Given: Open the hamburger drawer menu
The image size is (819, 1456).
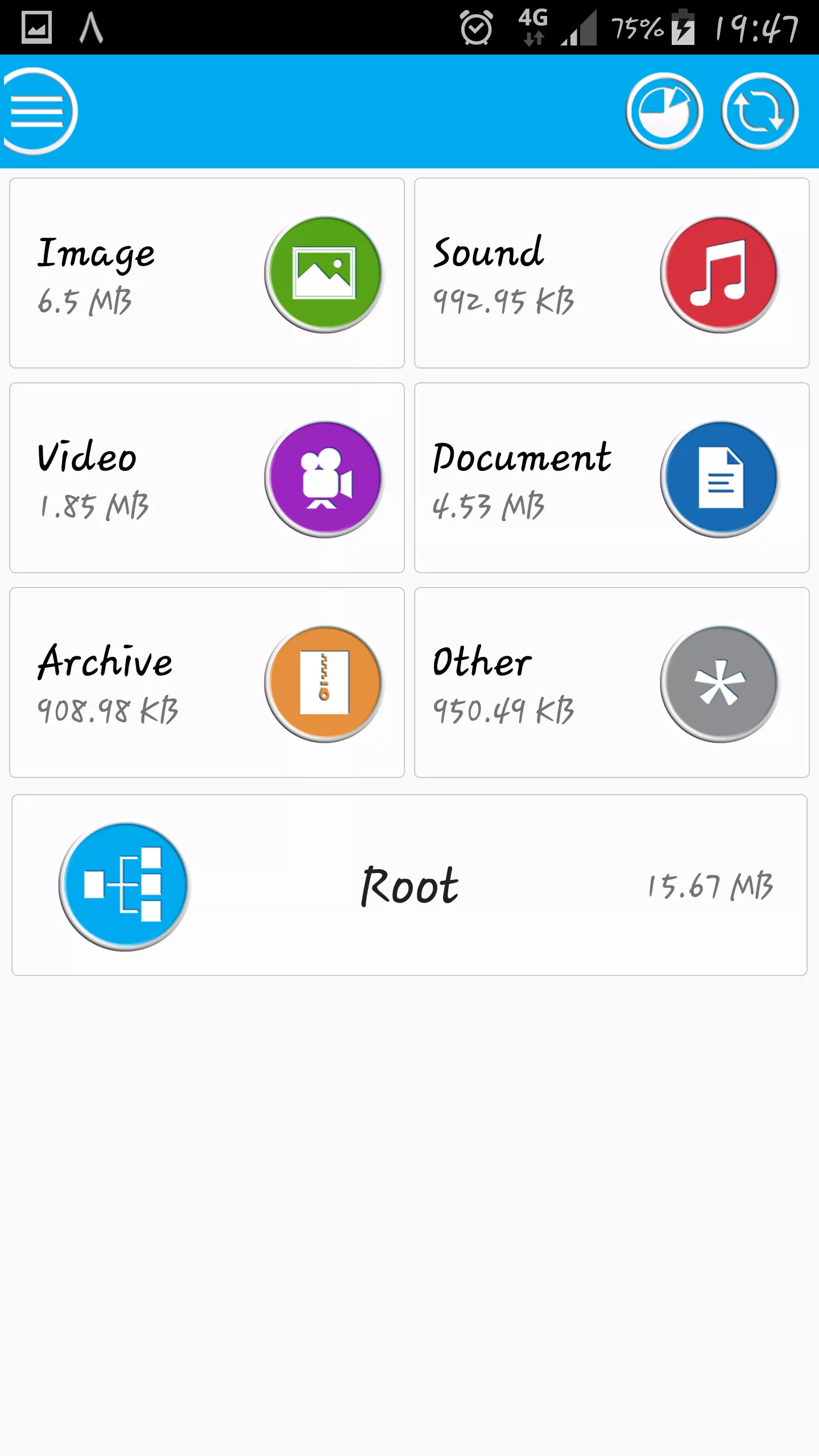Looking at the screenshot, I should click(38, 111).
